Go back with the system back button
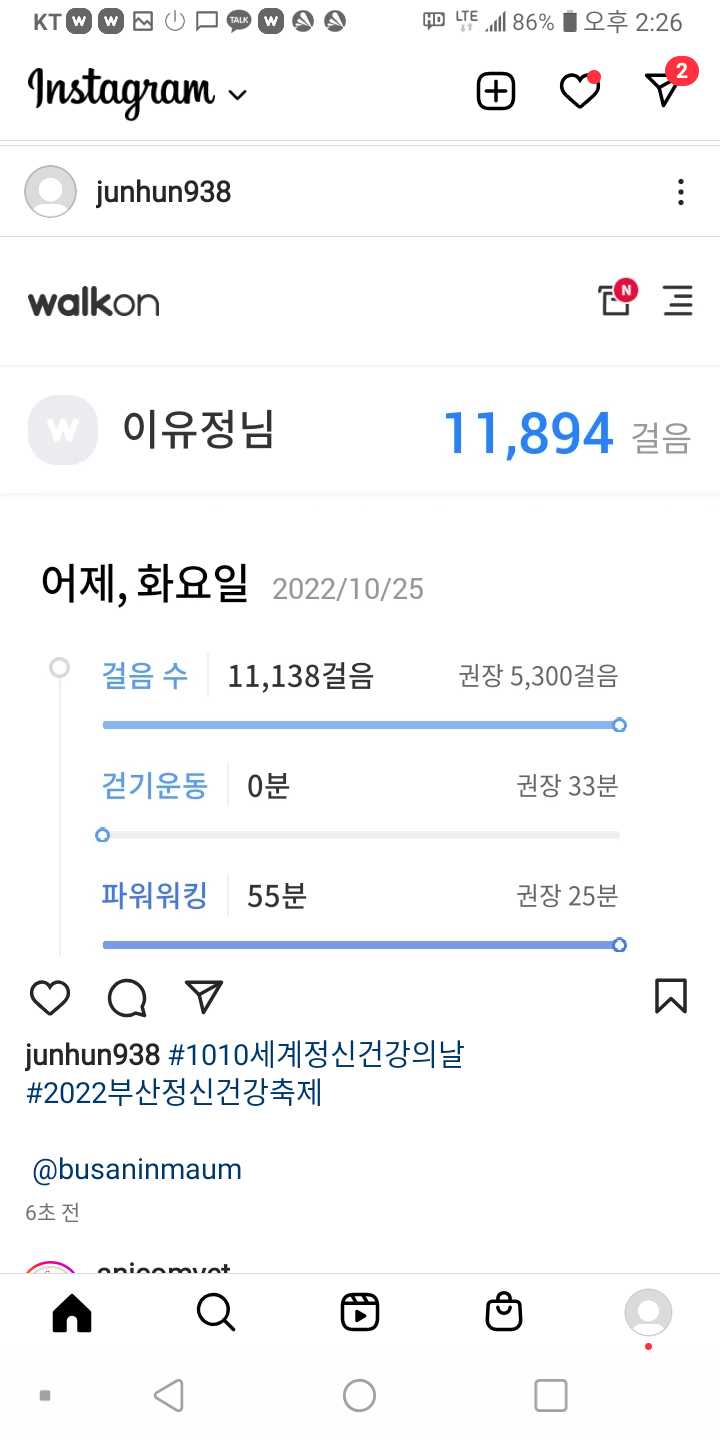This screenshot has width=720, height=1440. click(168, 1395)
